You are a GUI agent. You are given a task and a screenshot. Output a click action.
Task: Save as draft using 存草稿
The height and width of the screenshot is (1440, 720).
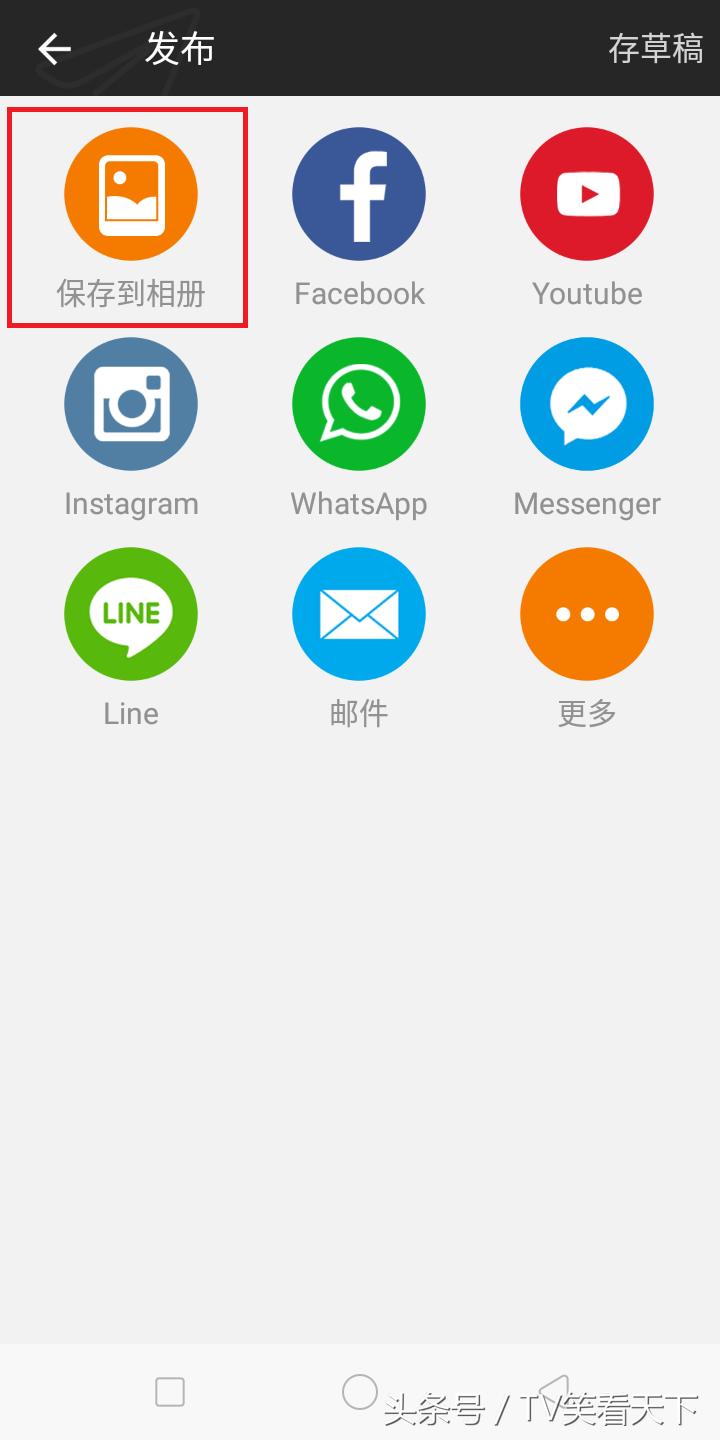657,48
